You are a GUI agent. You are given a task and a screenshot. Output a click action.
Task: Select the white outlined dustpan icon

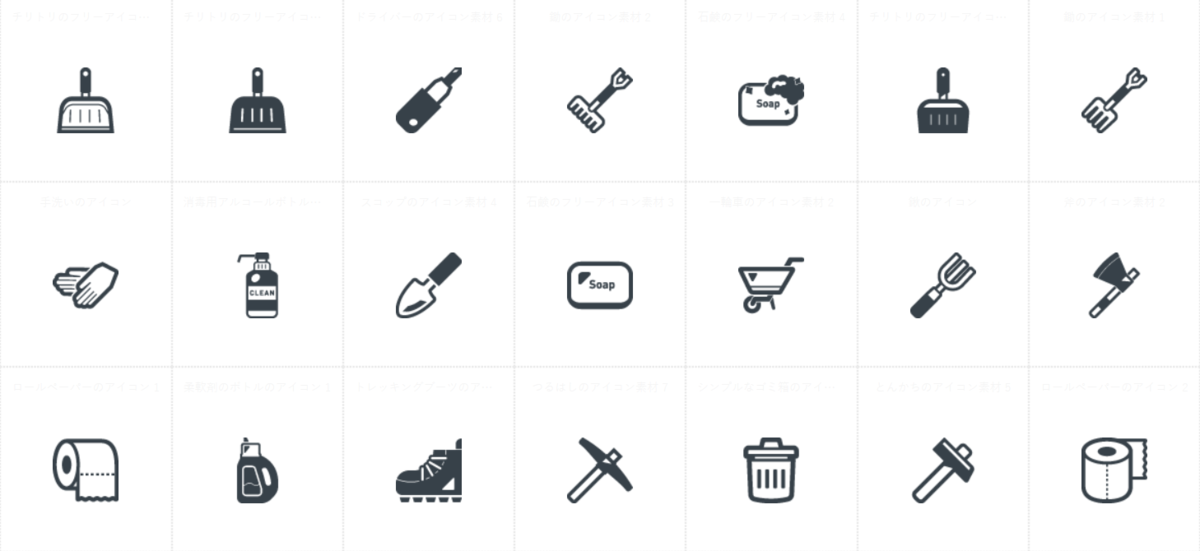(86, 101)
